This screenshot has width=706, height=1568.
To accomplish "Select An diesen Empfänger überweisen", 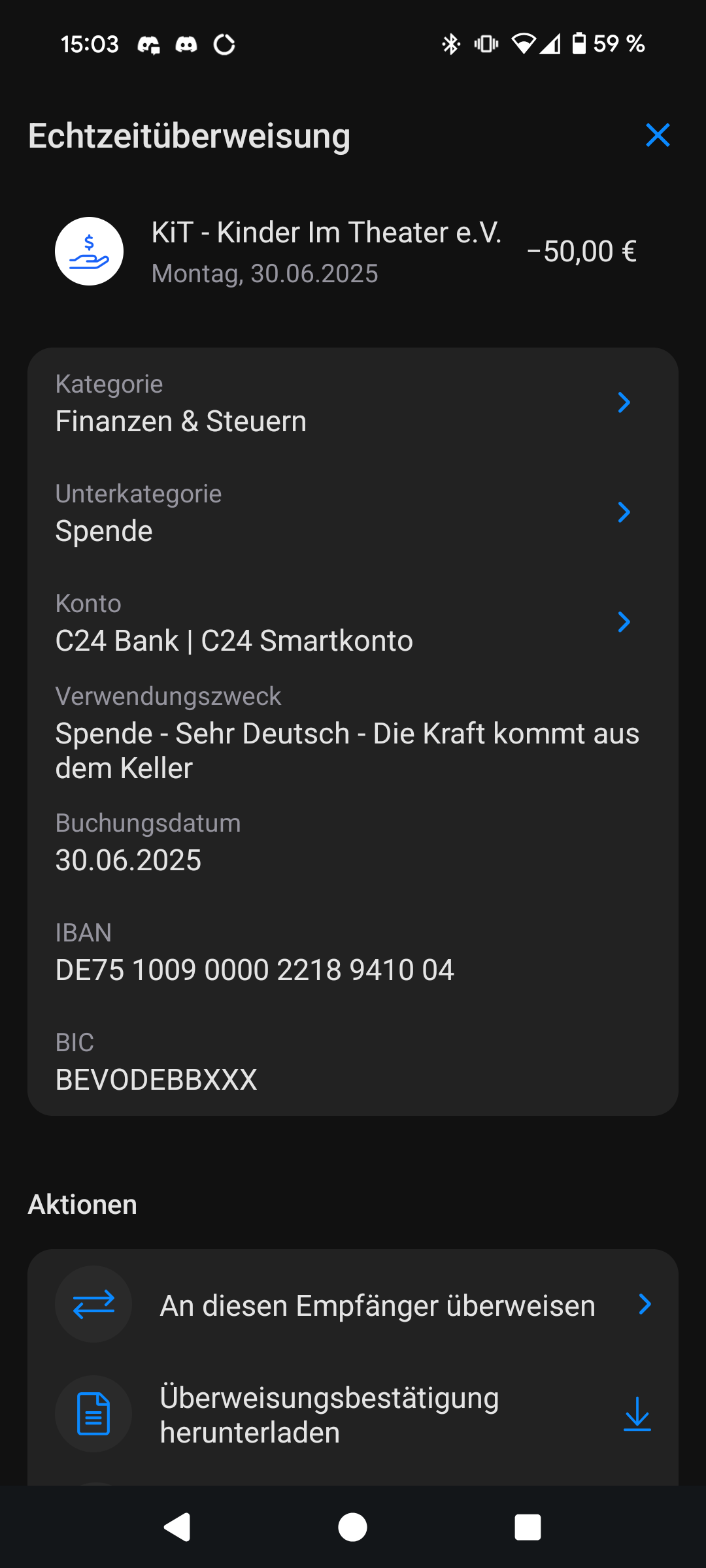I will tap(377, 1305).
